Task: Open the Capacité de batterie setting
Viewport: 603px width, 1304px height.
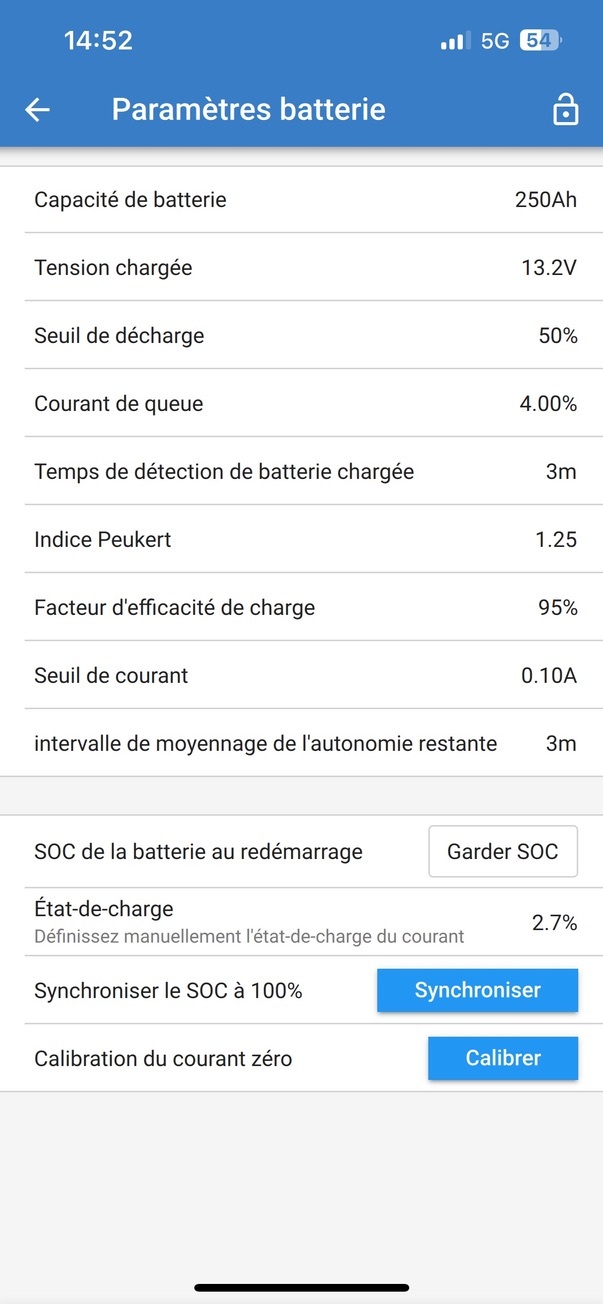Action: click(301, 200)
